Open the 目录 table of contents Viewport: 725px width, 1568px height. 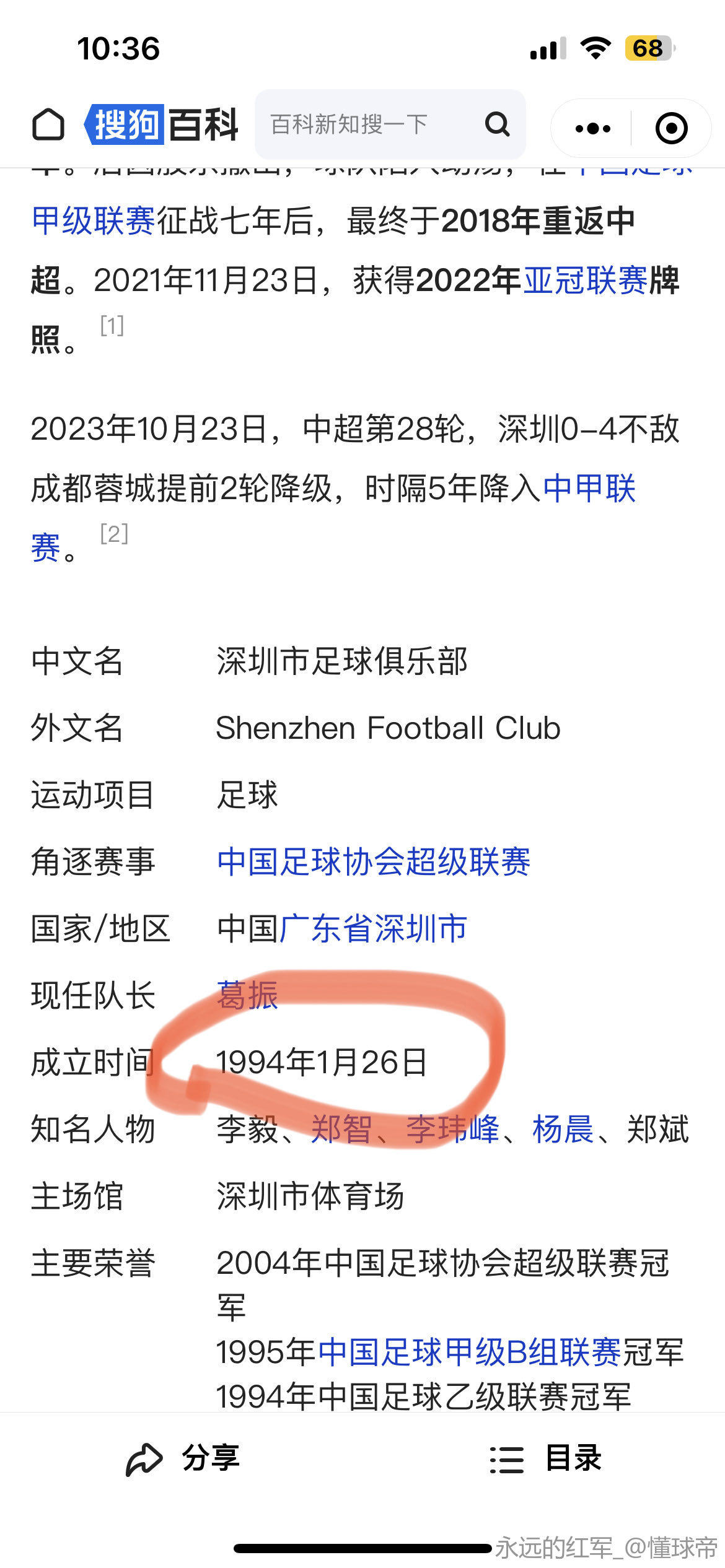[x=545, y=1458]
